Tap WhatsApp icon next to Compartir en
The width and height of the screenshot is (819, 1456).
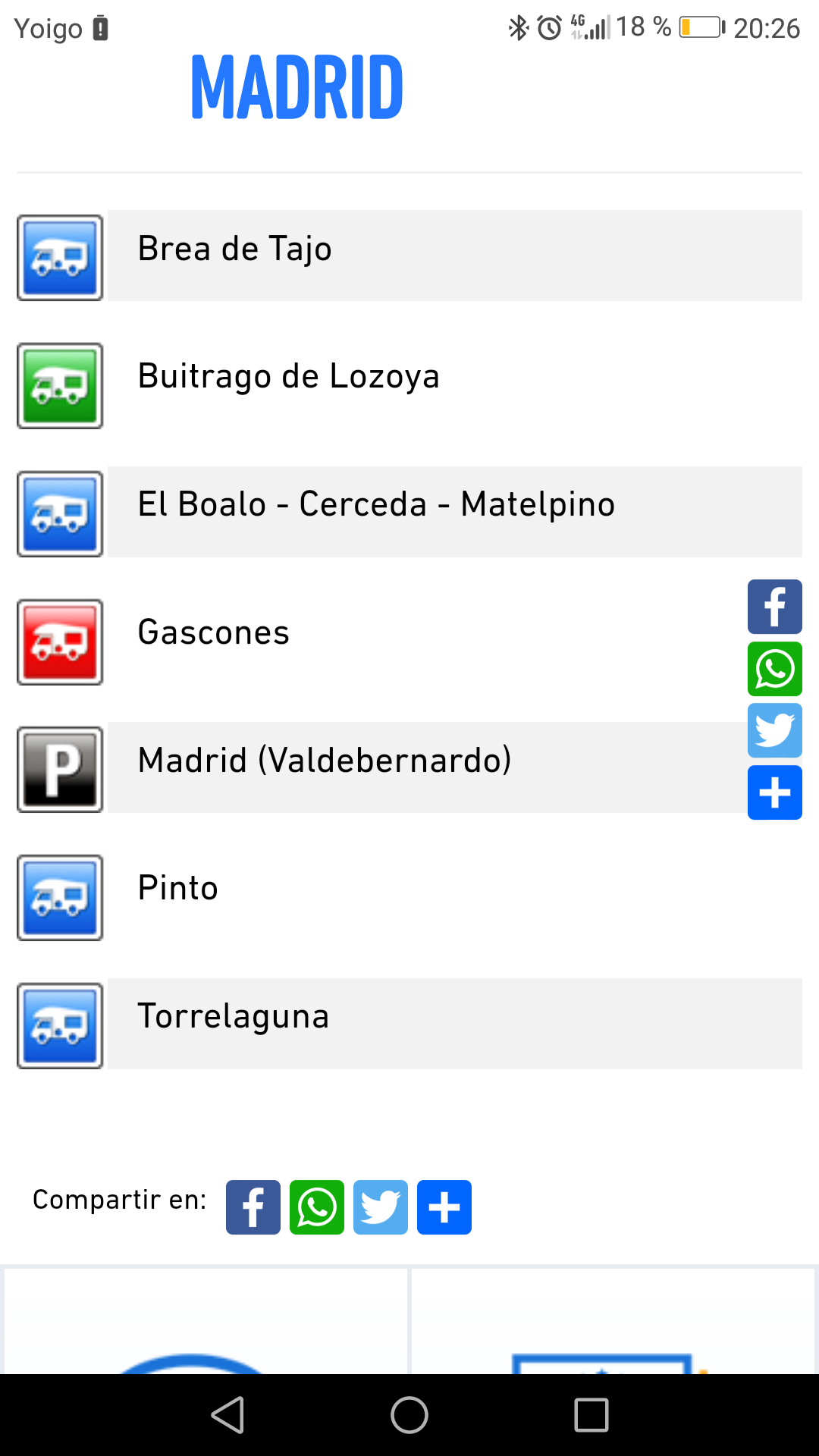click(x=317, y=1207)
